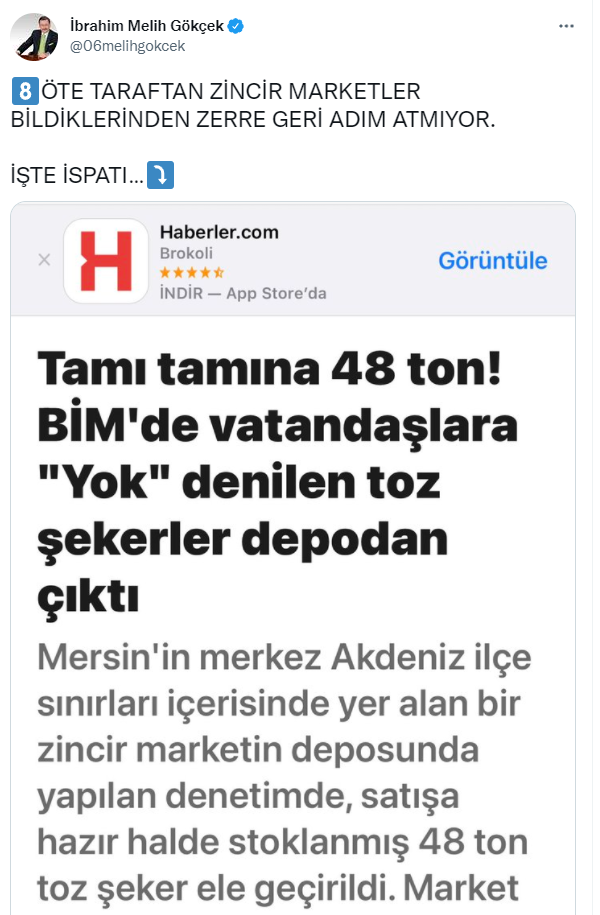Open the İbrahim Melih Gökçek display name

[x=147, y=25]
